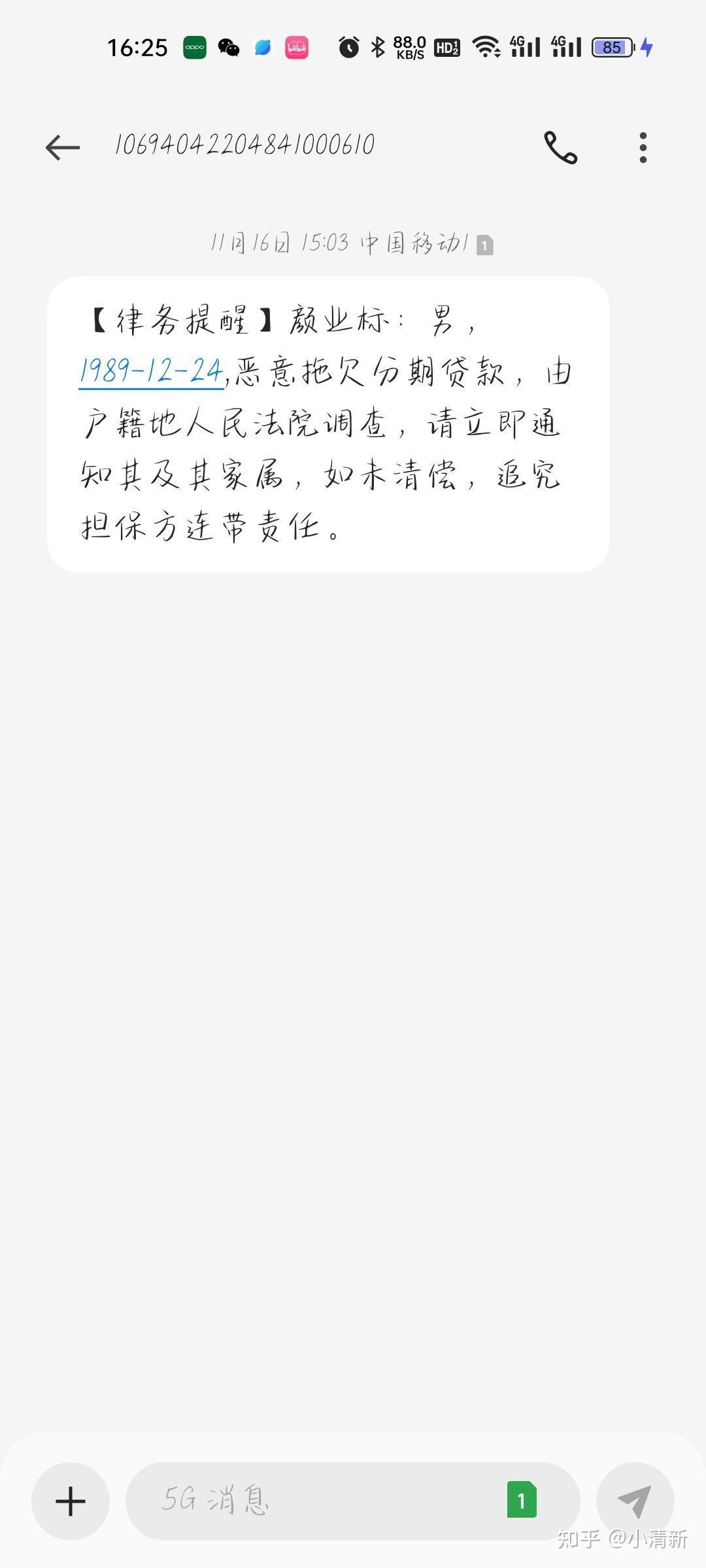
Task: Call the sender 10694042204841000610
Action: pyautogui.click(x=560, y=148)
